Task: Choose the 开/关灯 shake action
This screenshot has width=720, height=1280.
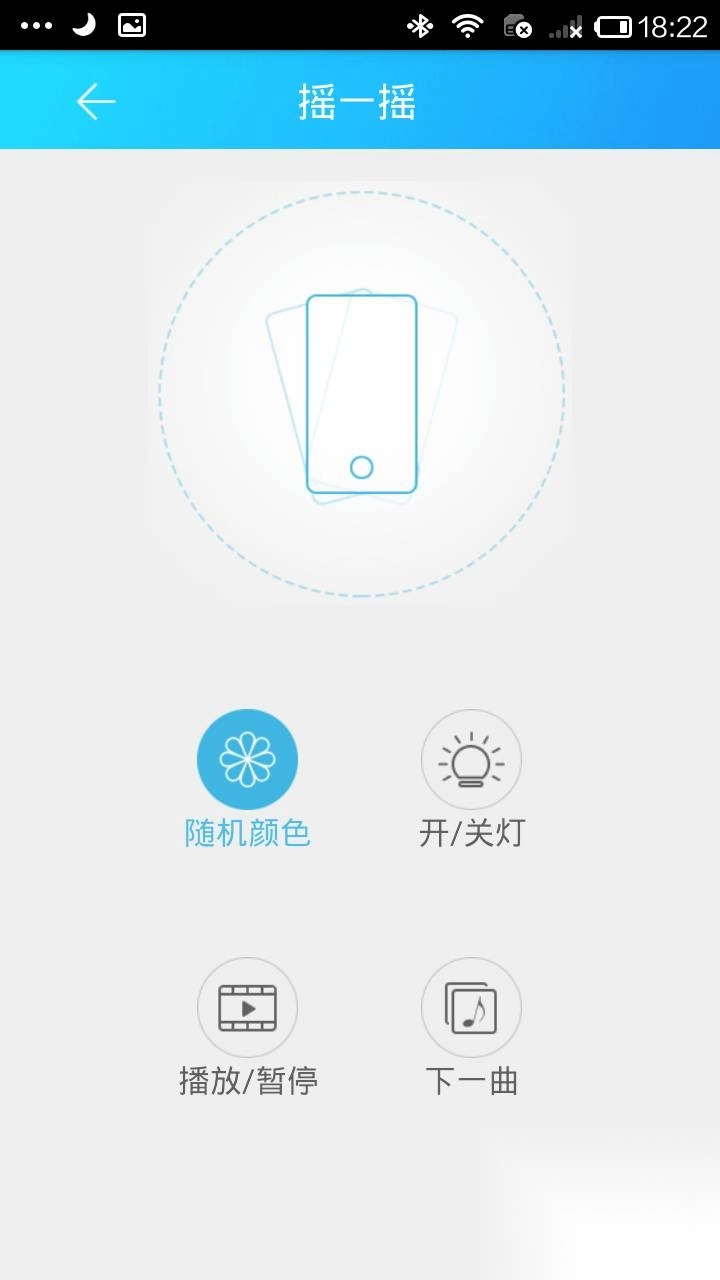Action: coord(471,760)
